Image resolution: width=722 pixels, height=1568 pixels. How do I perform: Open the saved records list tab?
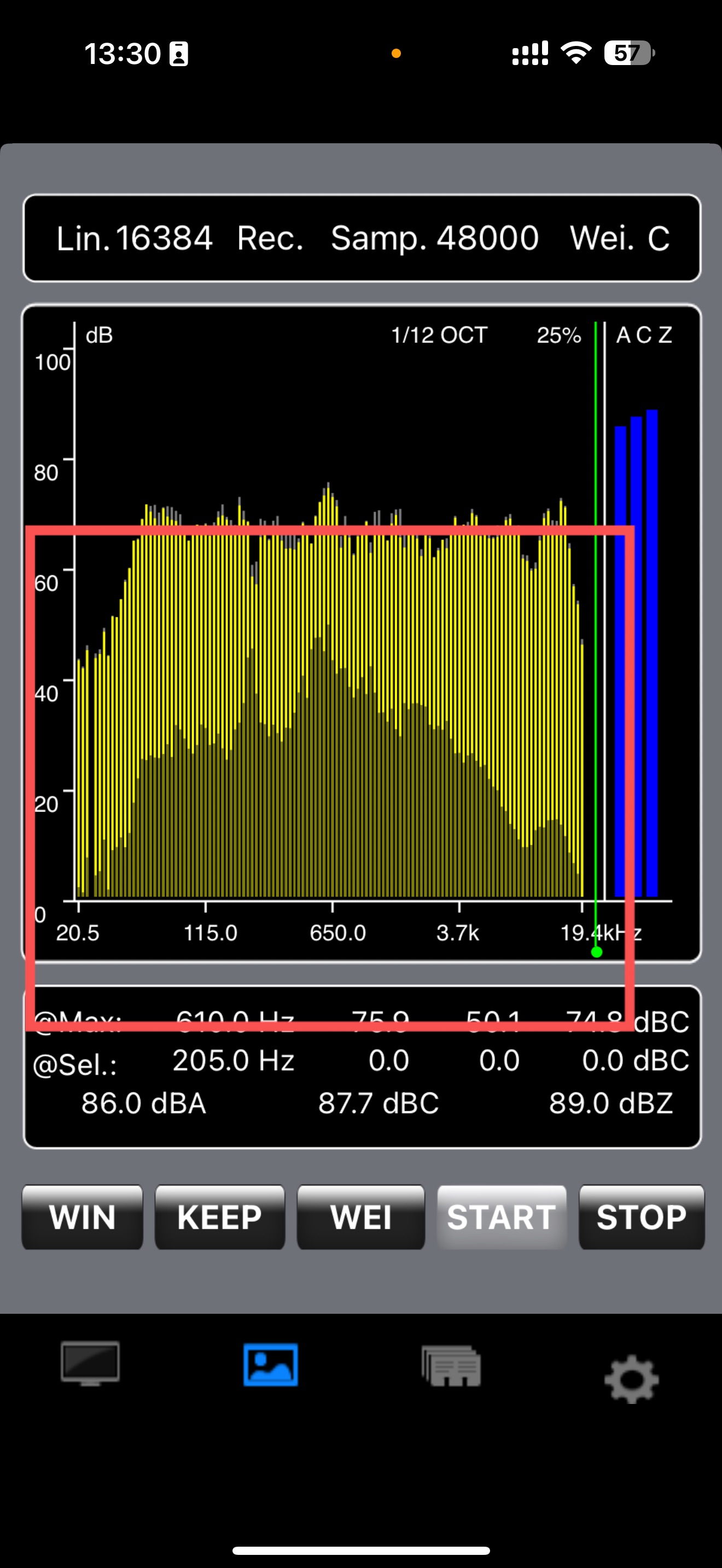[451, 1366]
